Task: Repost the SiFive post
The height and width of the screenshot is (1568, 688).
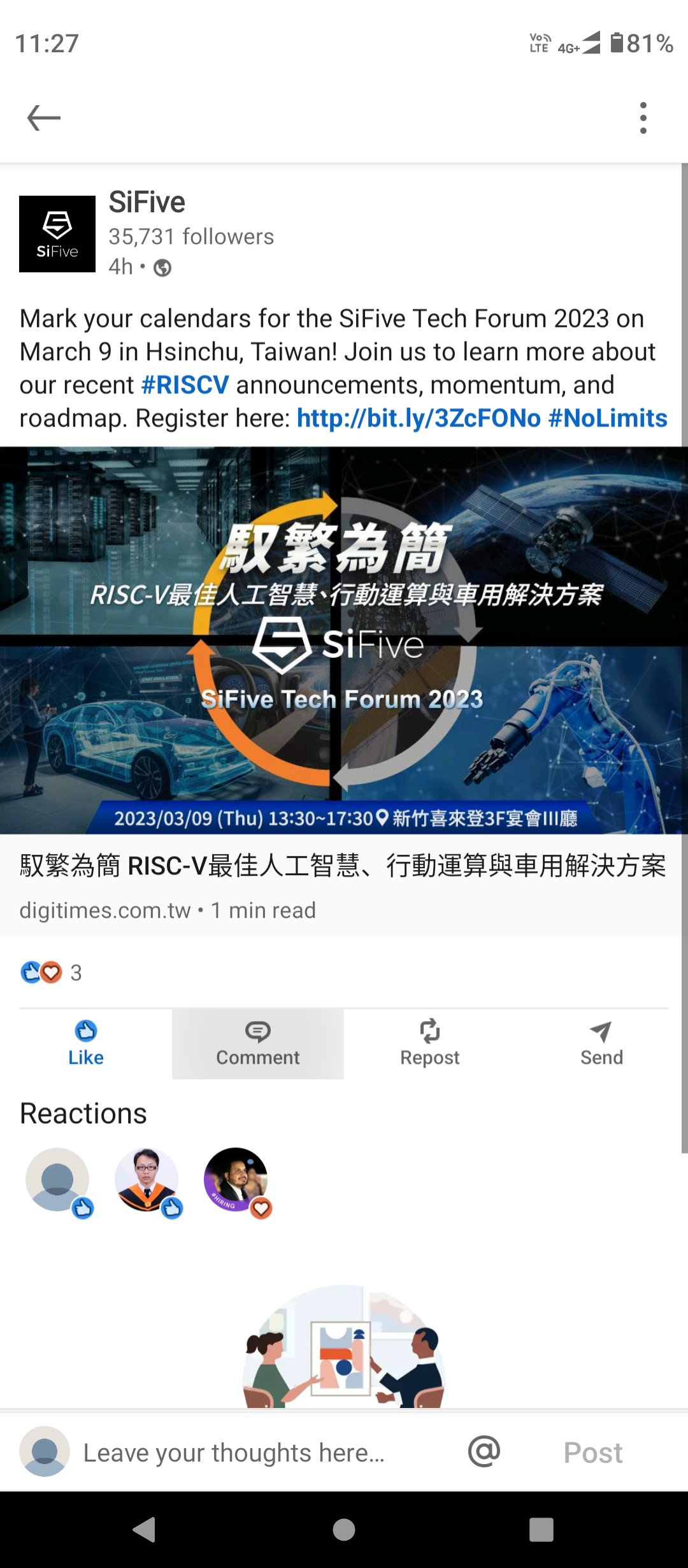Action: point(430,1043)
